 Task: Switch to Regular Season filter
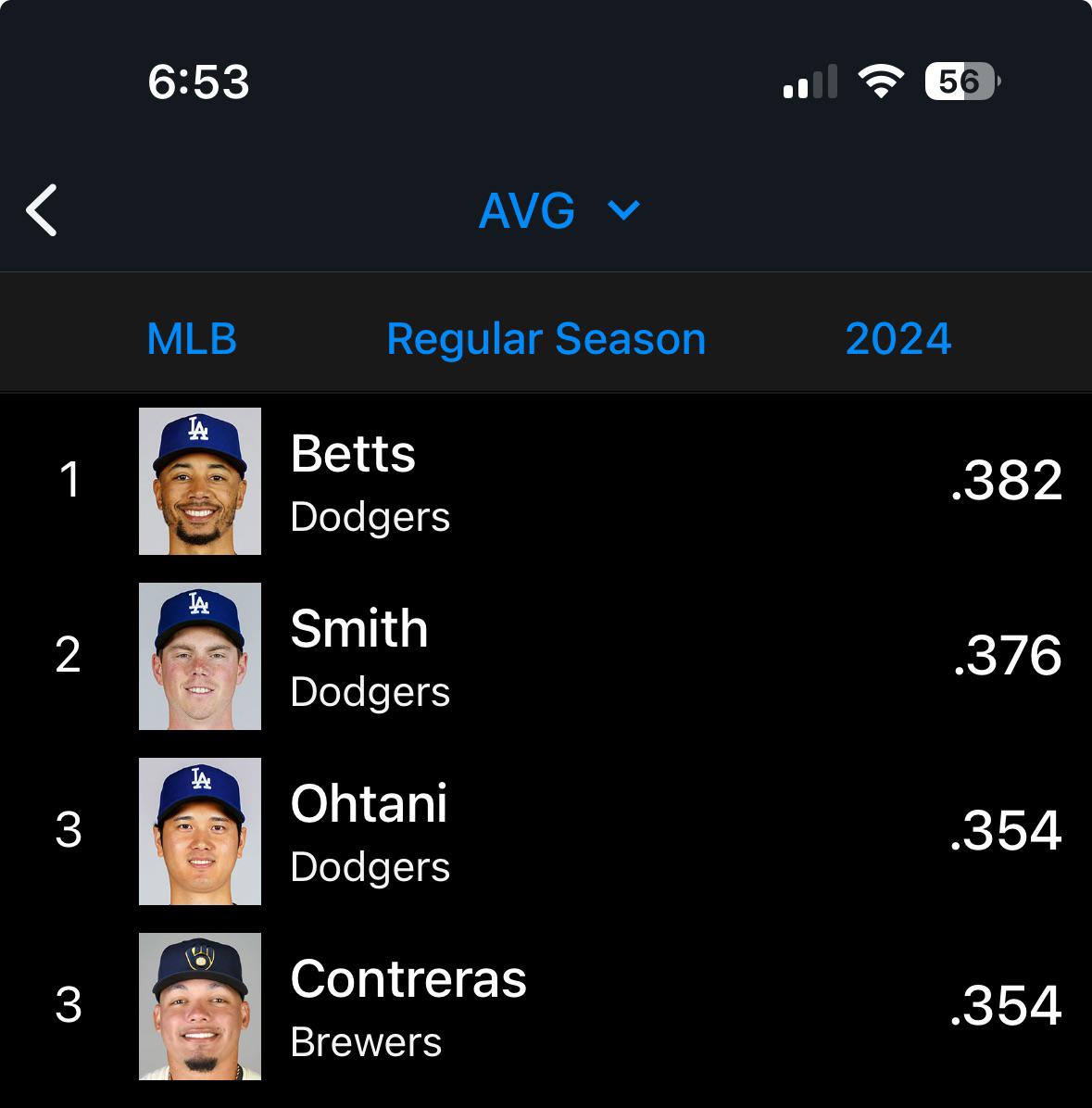[546, 339]
